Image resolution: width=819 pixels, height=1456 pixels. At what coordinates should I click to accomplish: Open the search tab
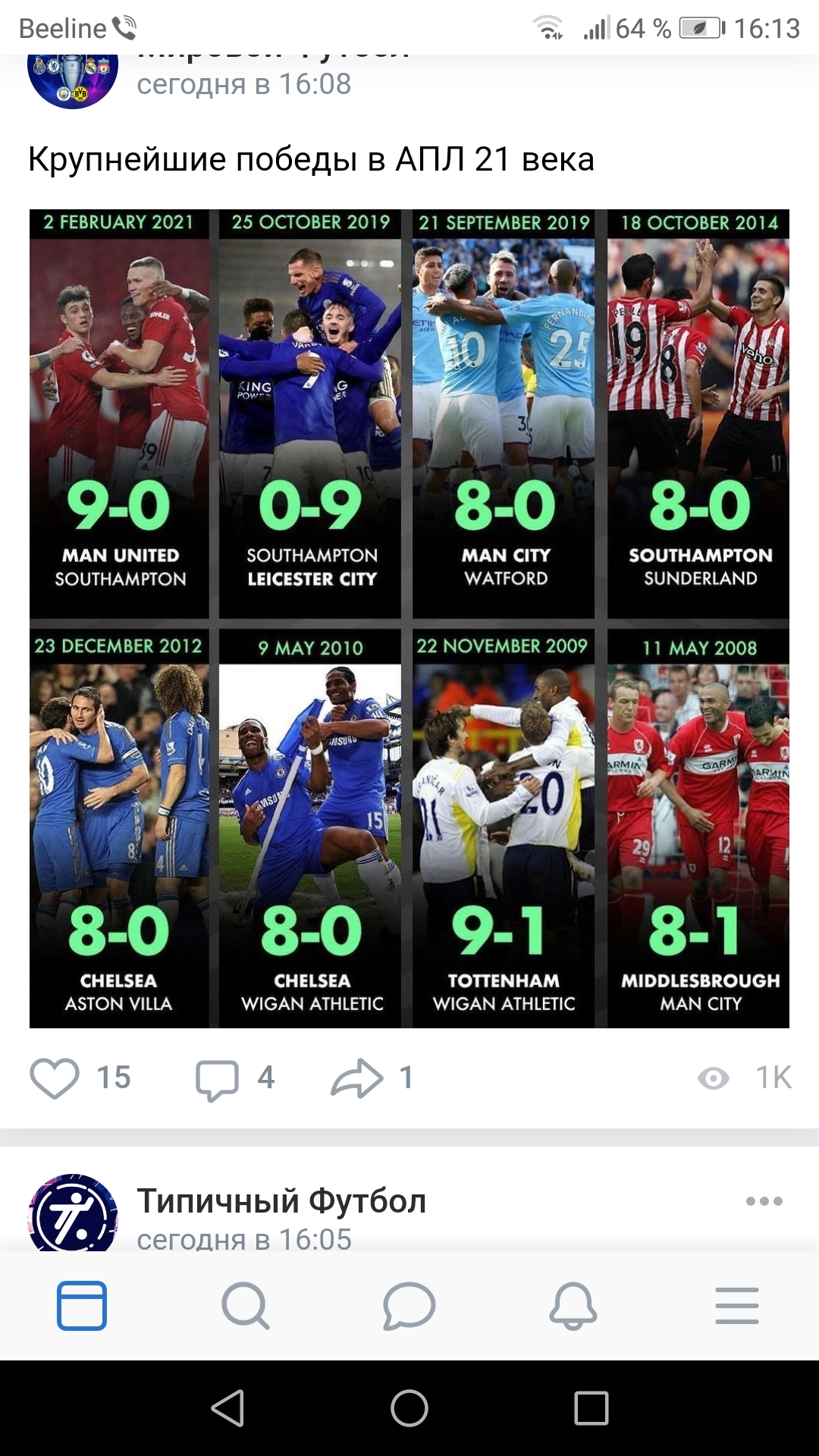click(x=245, y=1306)
